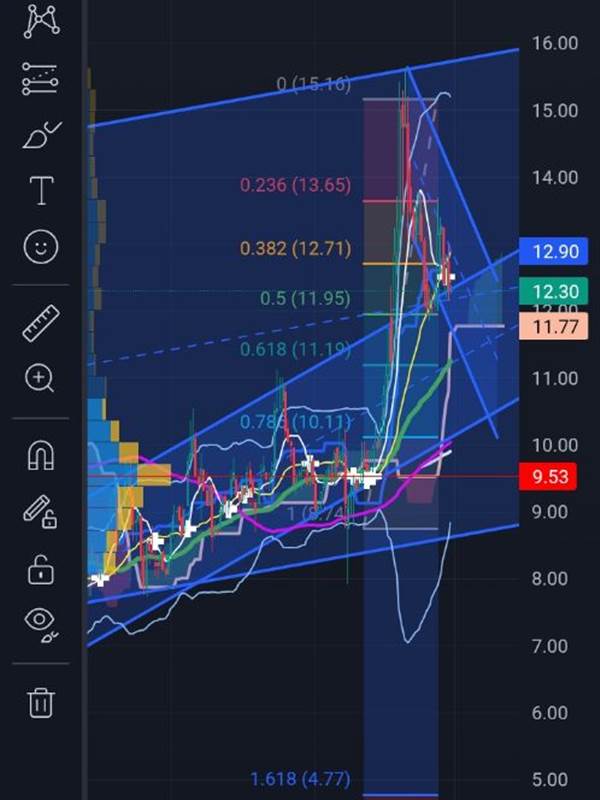The height and width of the screenshot is (800, 600).
Task: Enable stay in drawing mode pencil-lock
Action: (x=40, y=511)
